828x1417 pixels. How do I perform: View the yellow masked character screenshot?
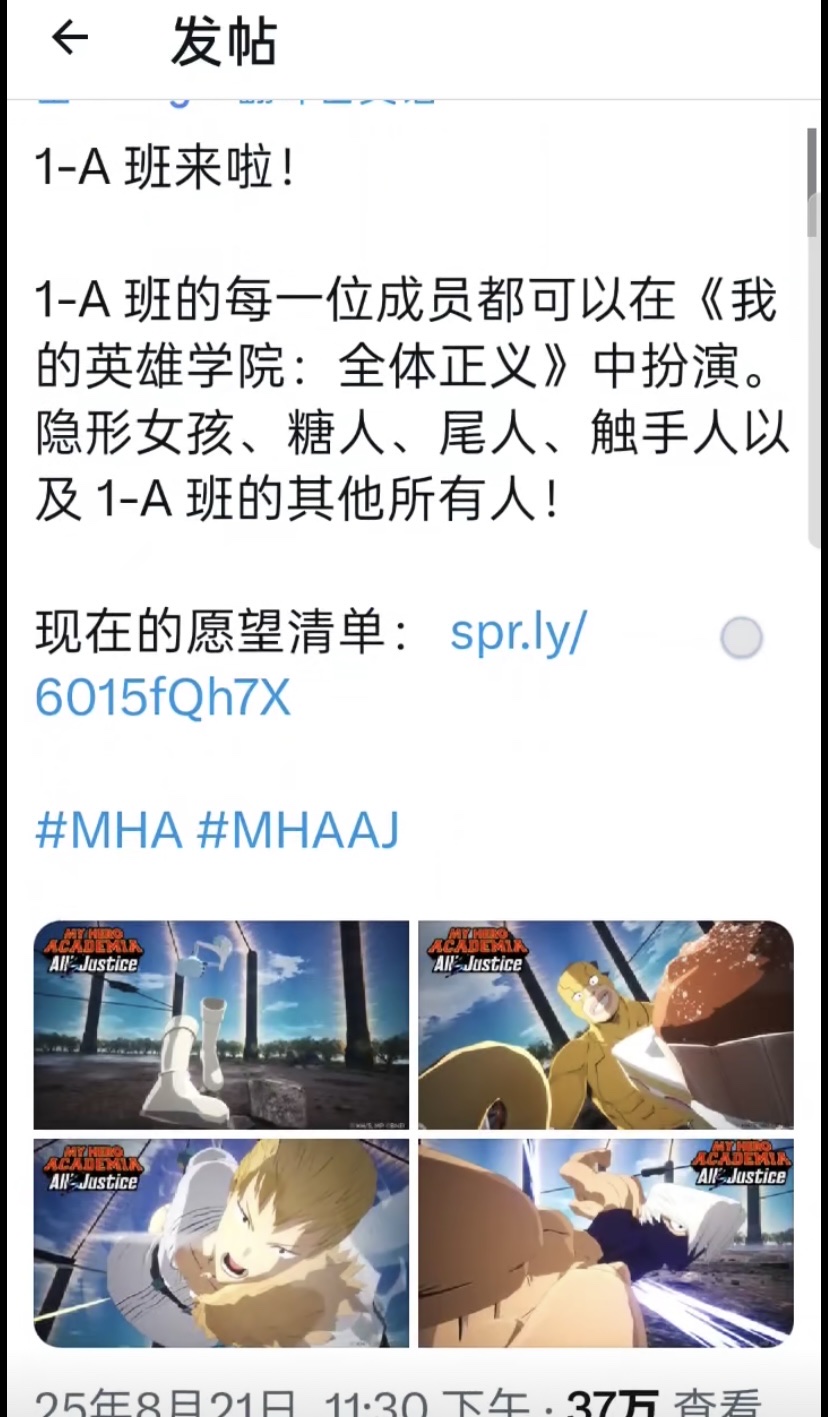[605, 1025]
